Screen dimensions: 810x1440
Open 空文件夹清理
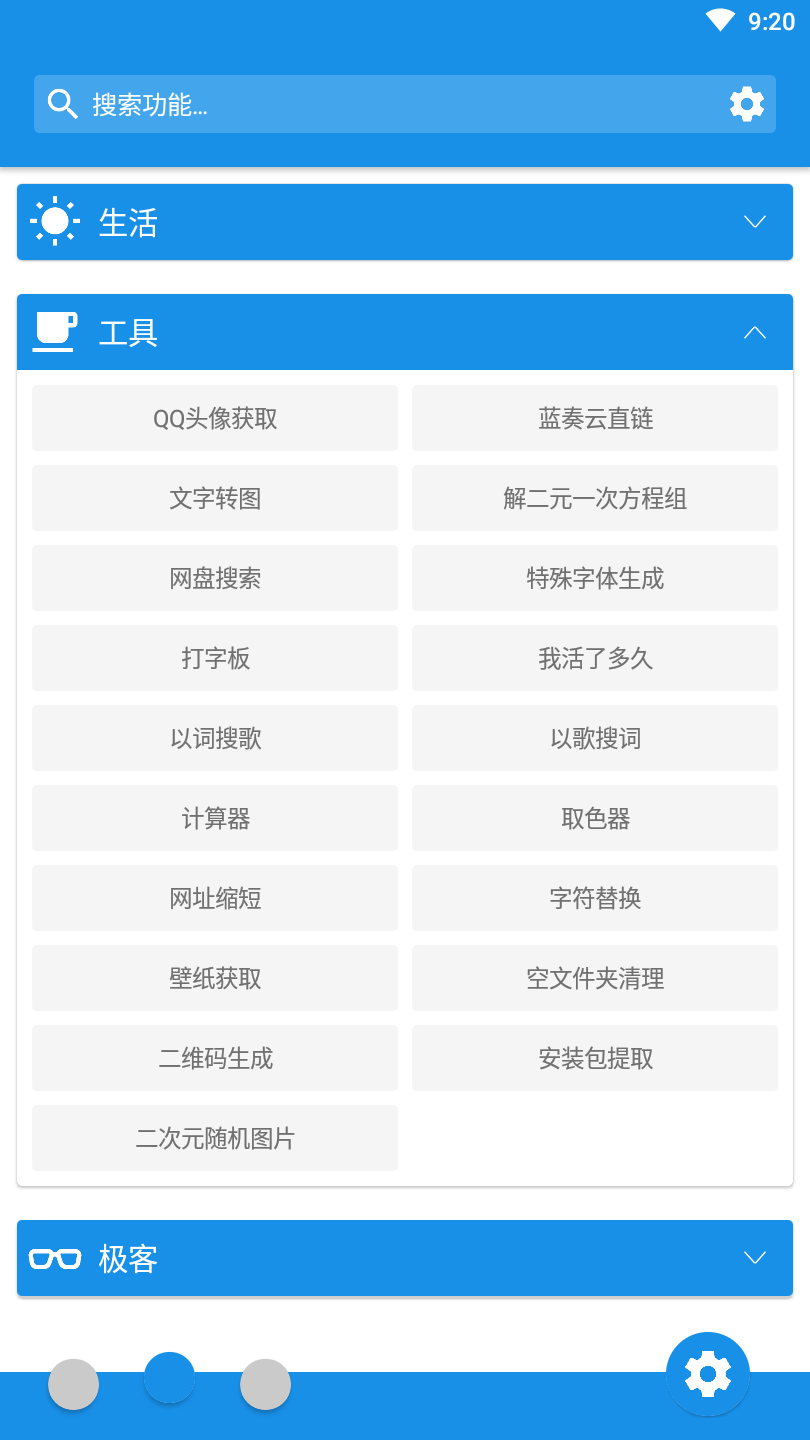595,978
